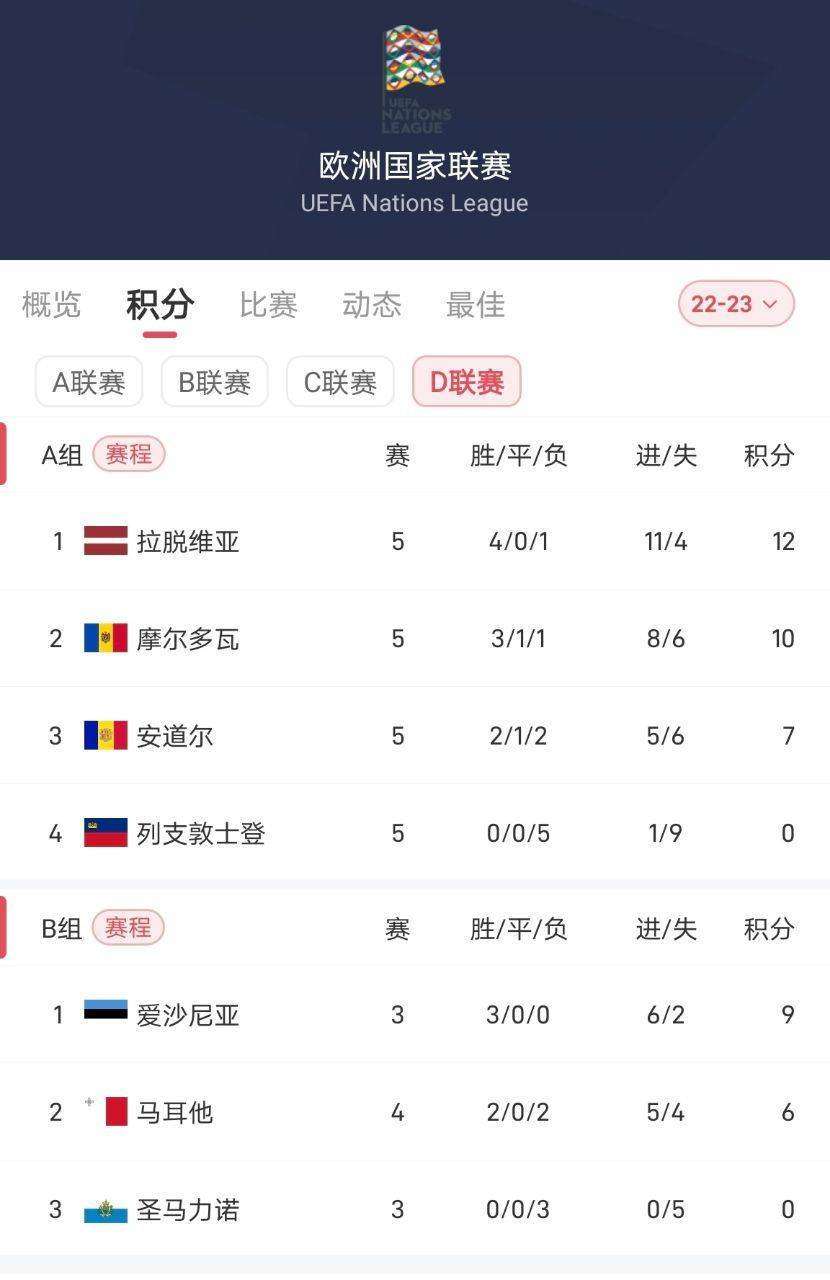Go to the 动态 tab
The width and height of the screenshot is (830, 1280).
click(371, 304)
